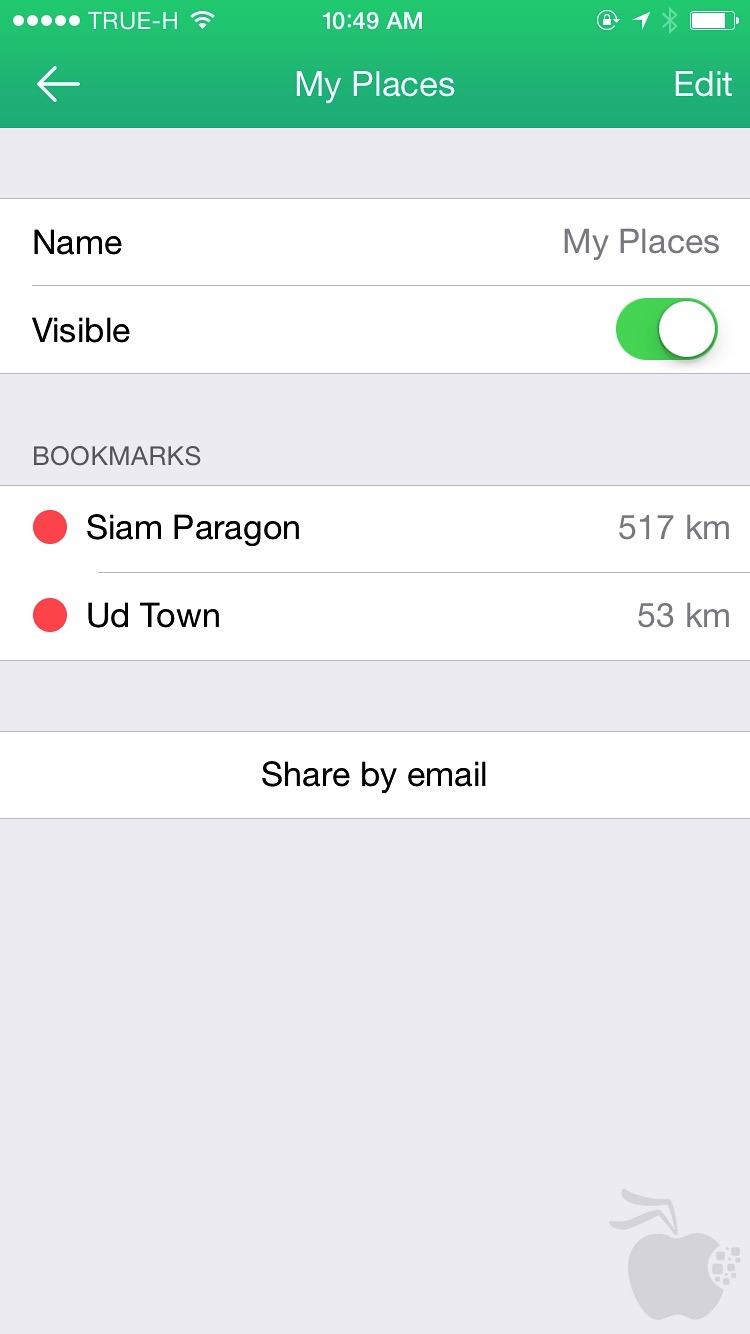750x1334 pixels.
Task: Turn off the Visible switch
Action: pos(666,329)
